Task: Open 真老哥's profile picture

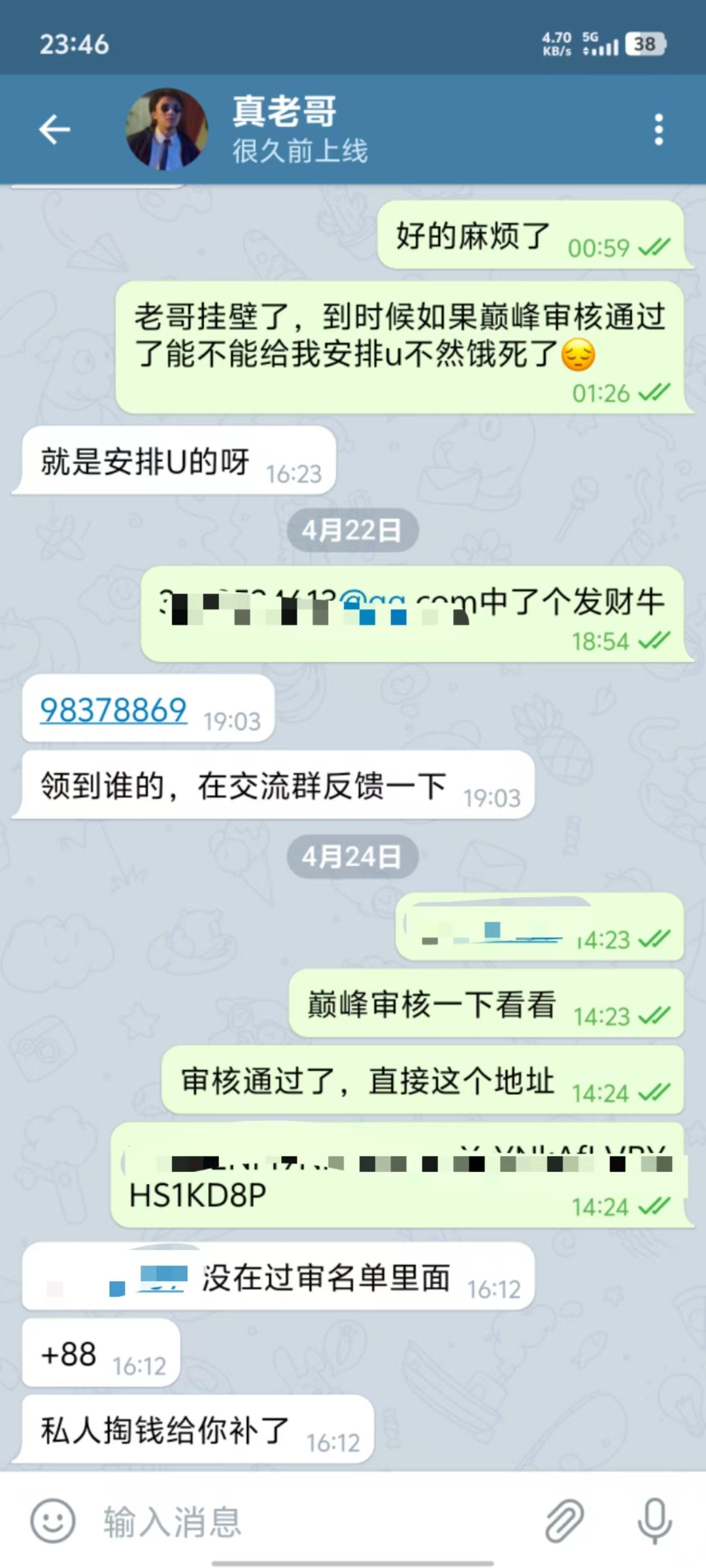Action: coord(167,129)
